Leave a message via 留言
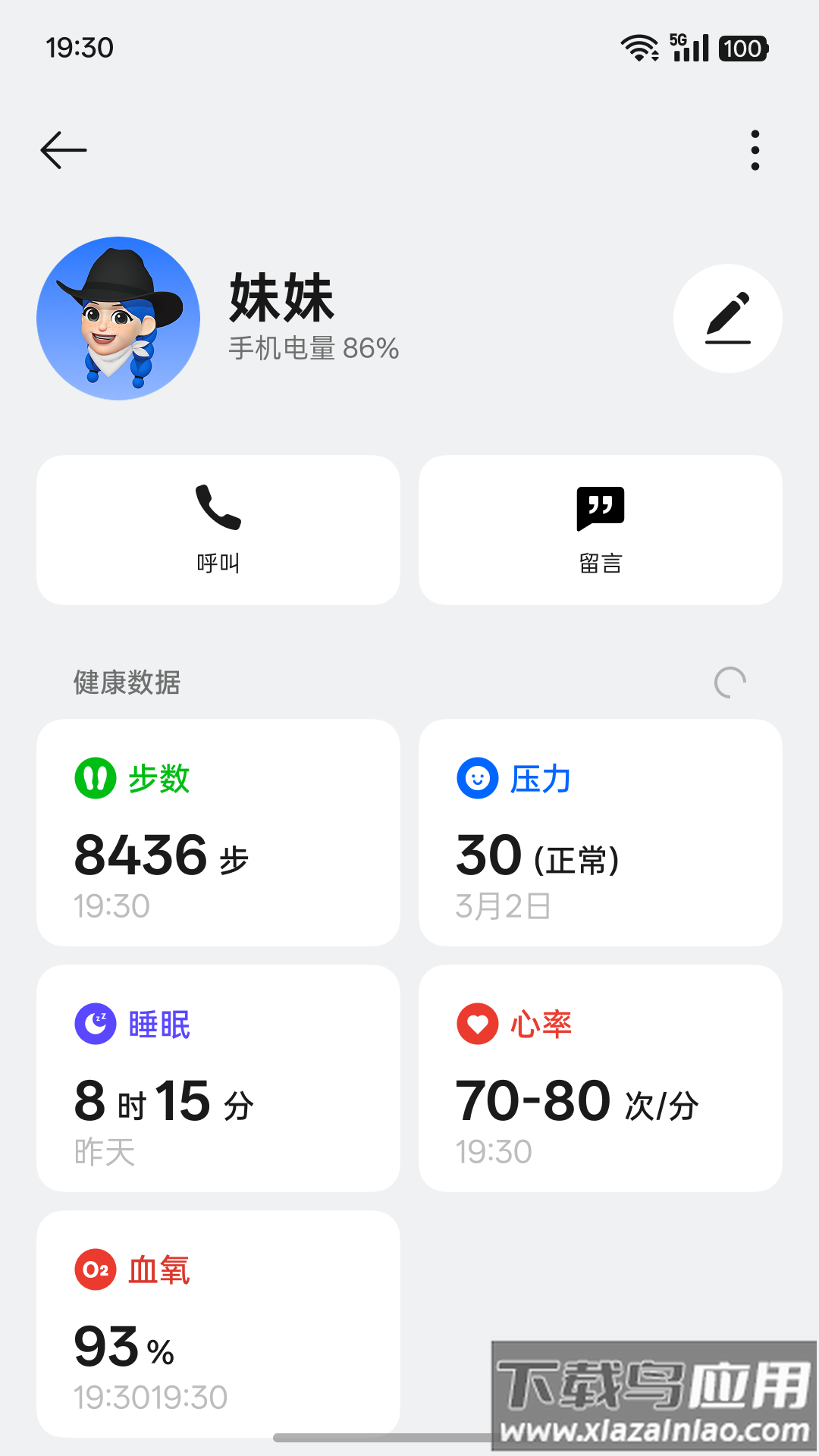Screen dimensions: 819x1456 click(x=600, y=529)
